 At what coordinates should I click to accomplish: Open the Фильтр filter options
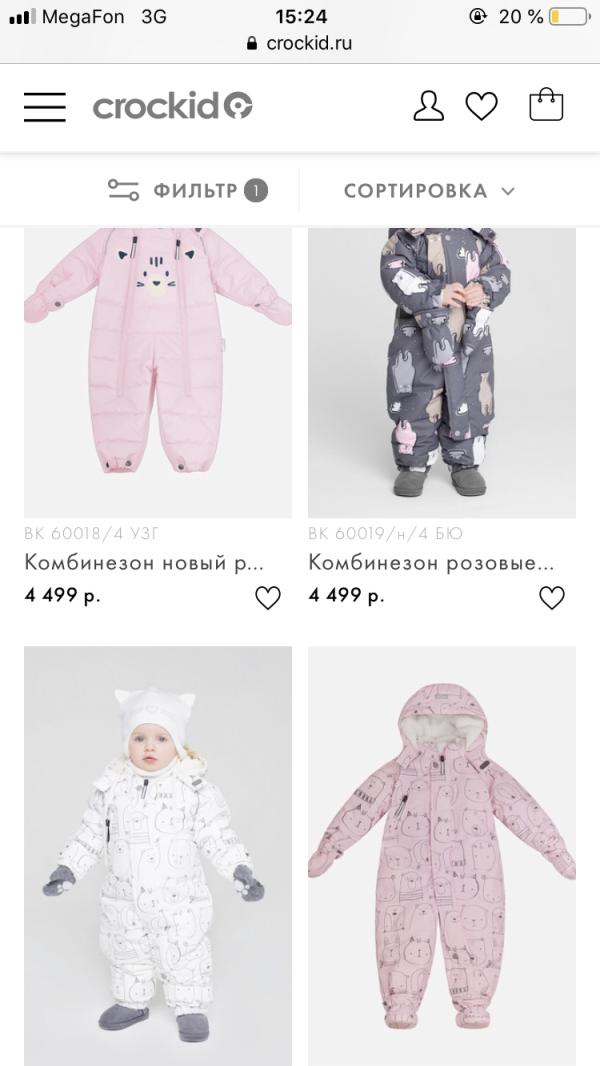pyautogui.click(x=188, y=190)
